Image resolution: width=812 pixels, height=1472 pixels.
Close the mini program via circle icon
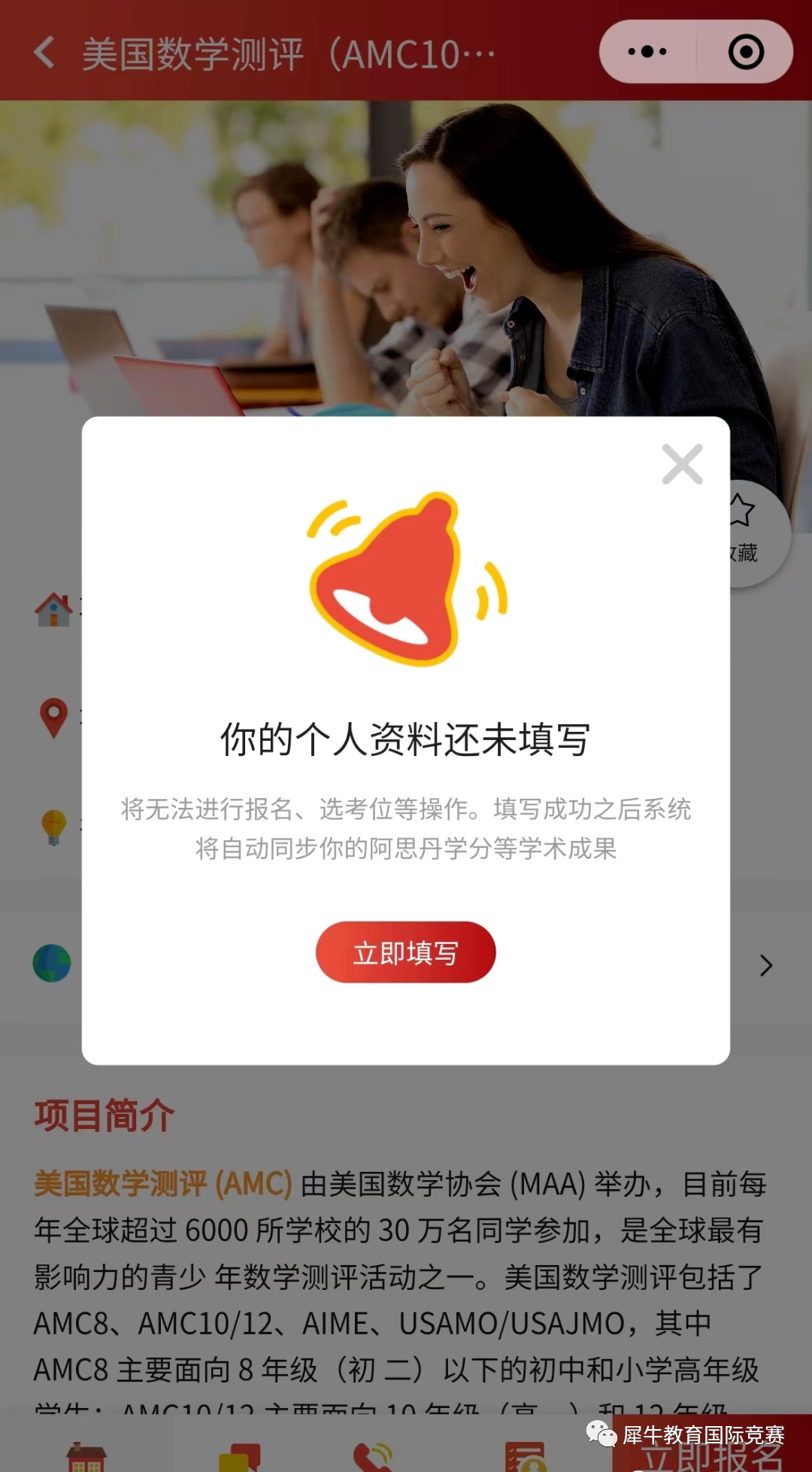click(x=745, y=52)
